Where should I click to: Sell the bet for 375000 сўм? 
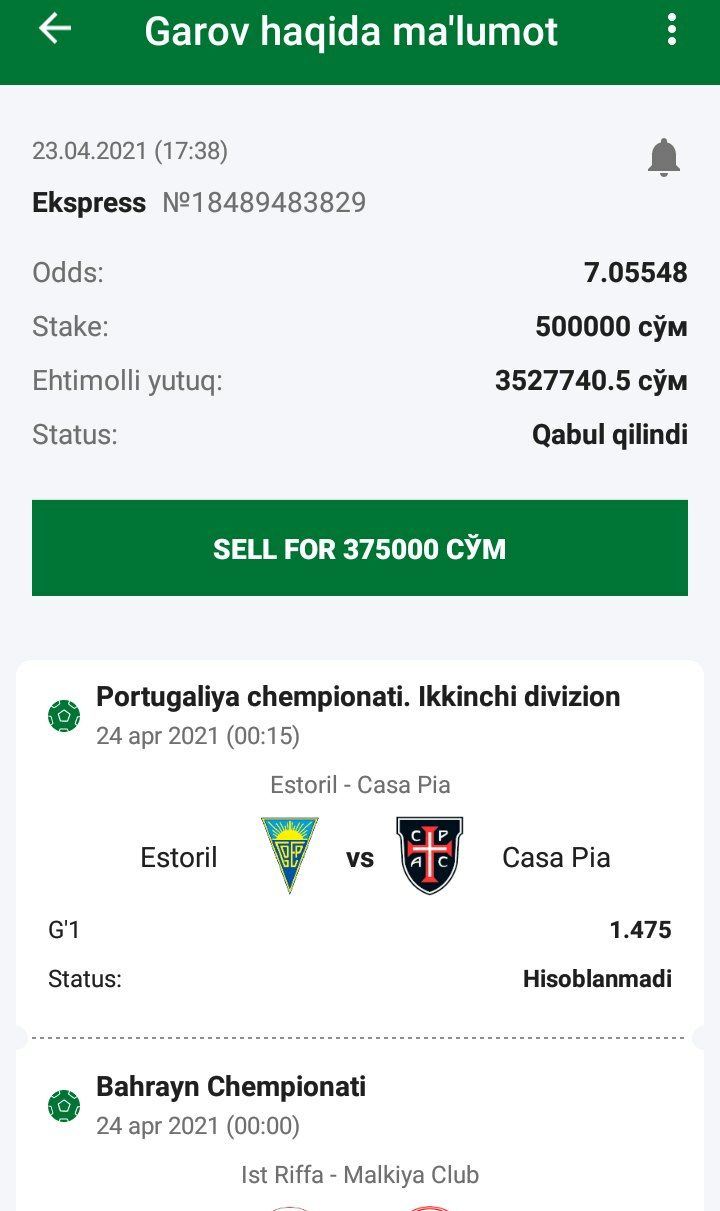point(360,548)
